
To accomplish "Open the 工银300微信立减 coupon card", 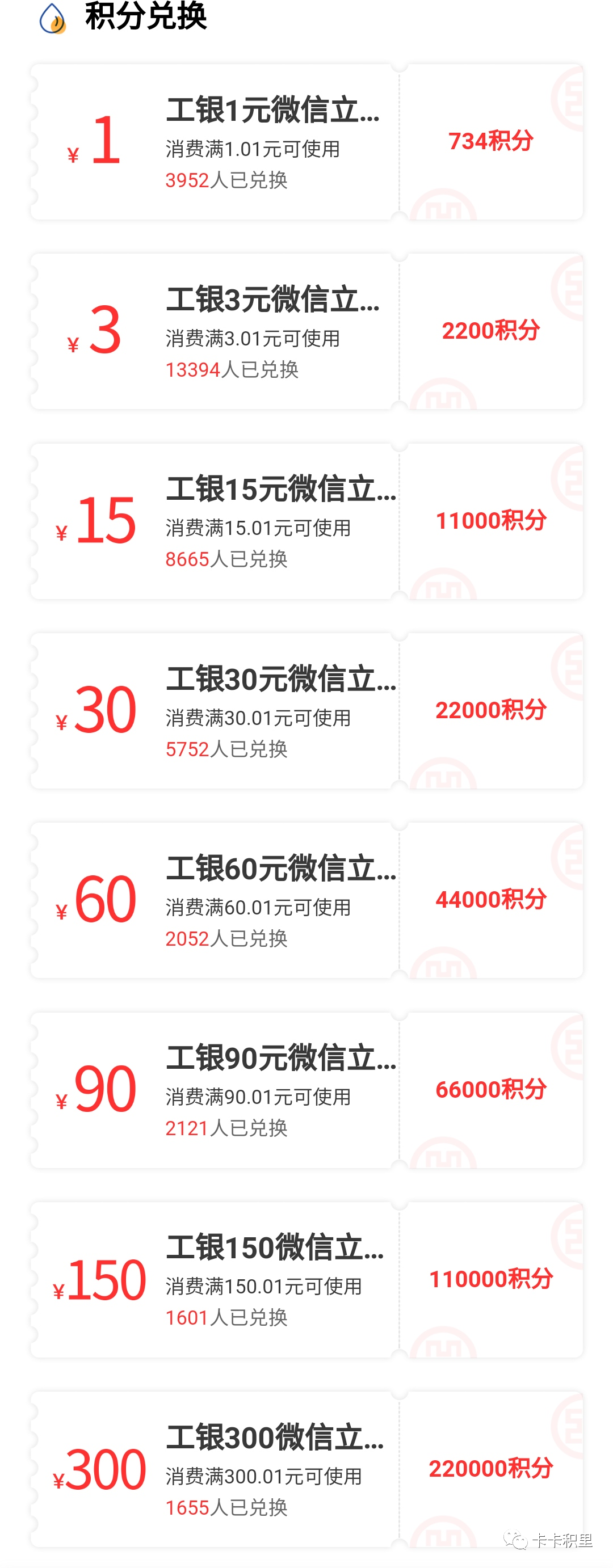I will coord(307,1469).
